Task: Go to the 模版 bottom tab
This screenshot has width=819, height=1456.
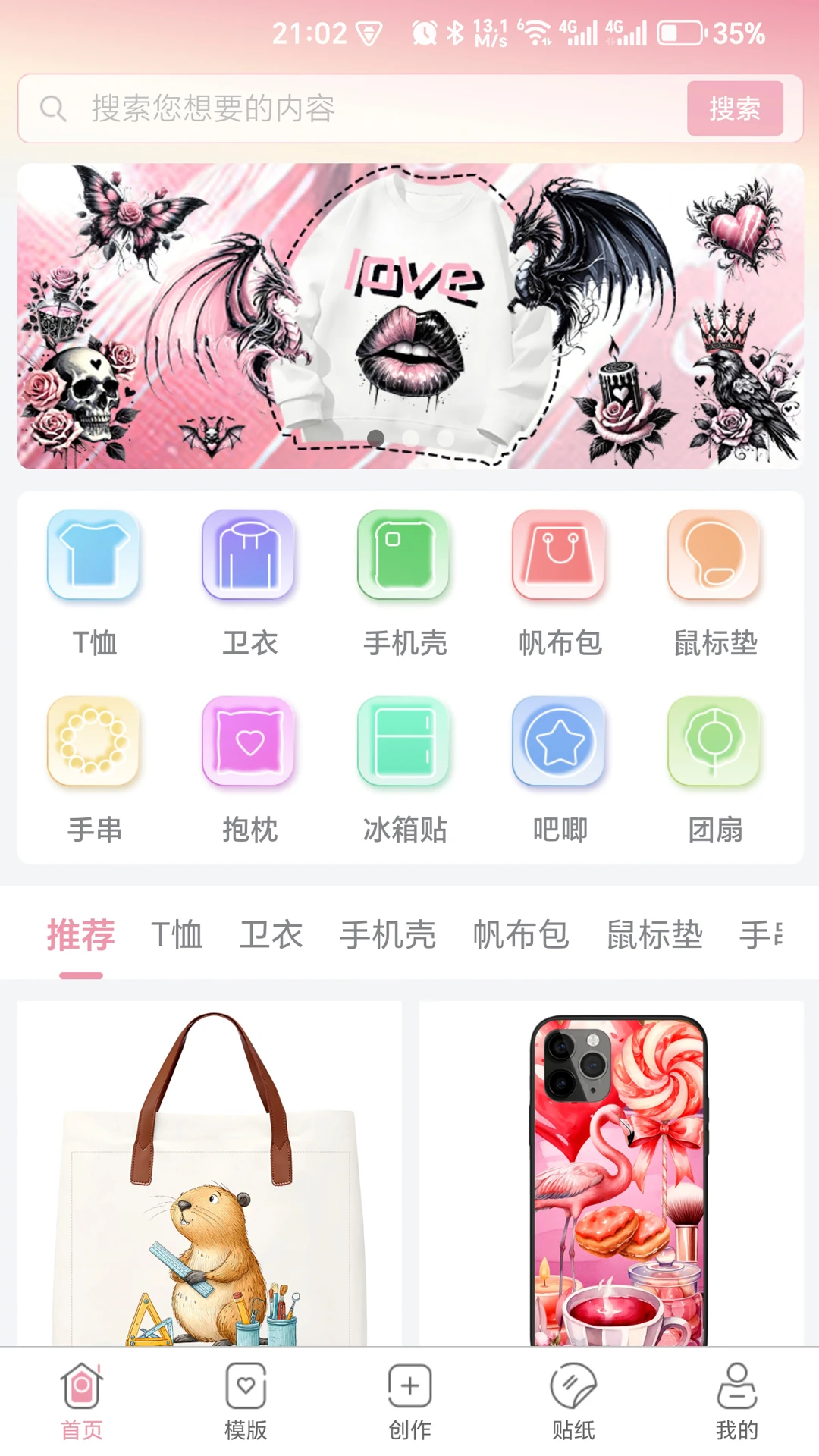Action: point(246,1401)
